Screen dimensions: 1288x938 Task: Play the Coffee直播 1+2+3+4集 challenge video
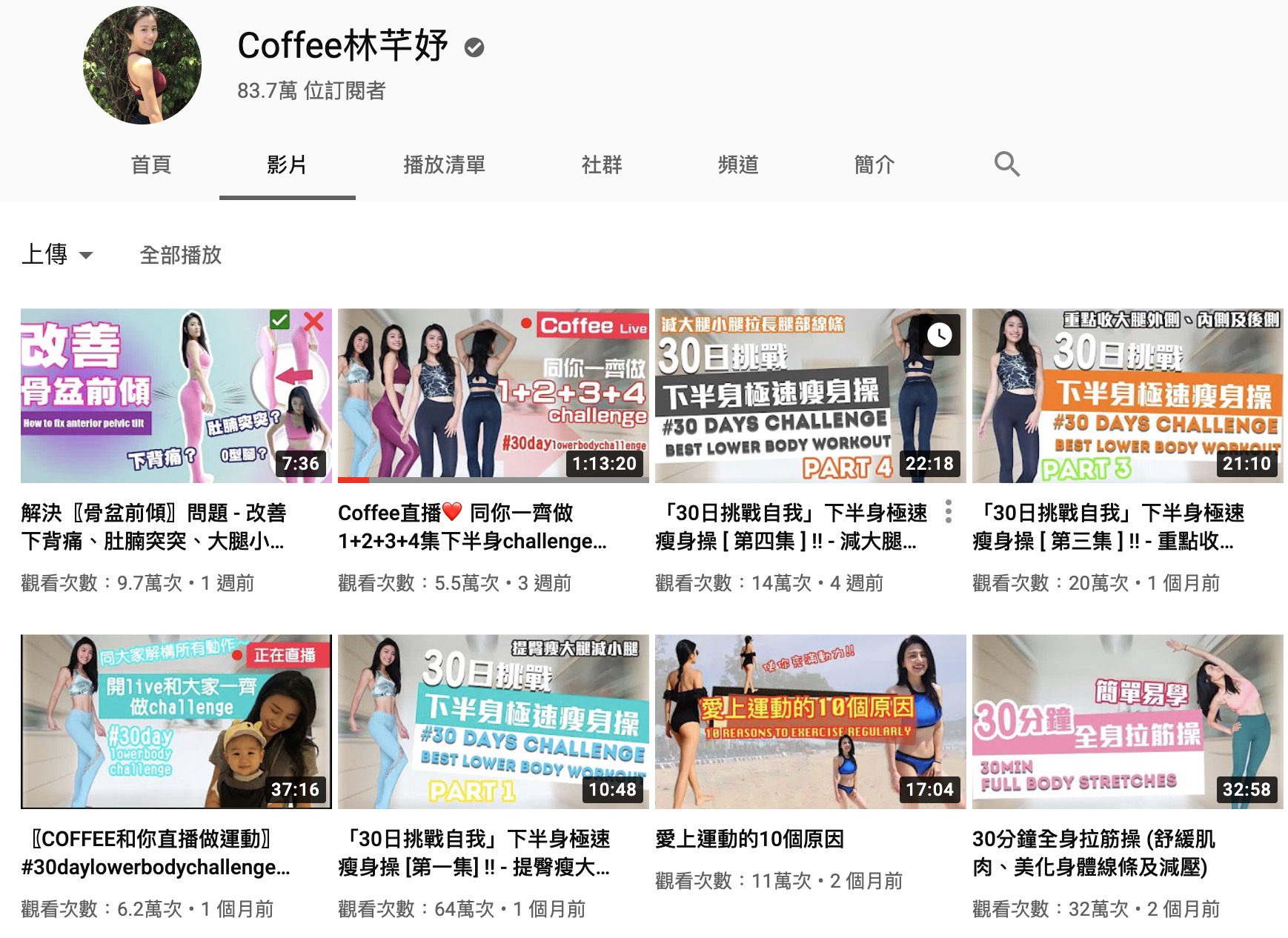point(493,396)
